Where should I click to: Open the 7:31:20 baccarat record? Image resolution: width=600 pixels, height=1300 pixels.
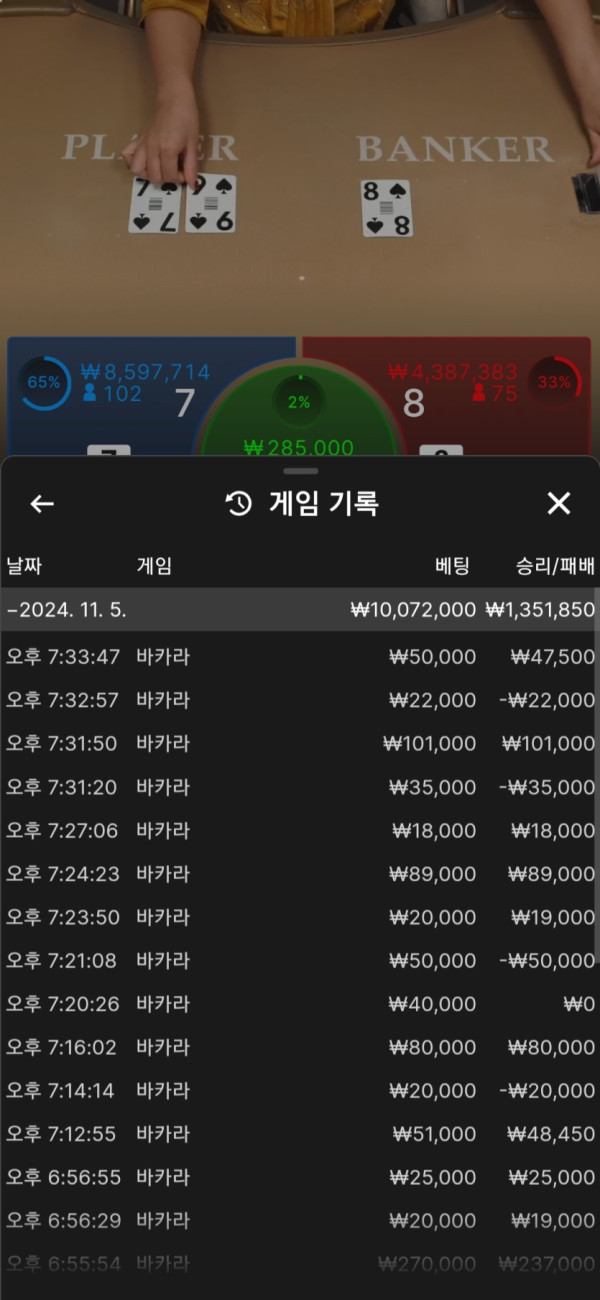click(x=298, y=787)
